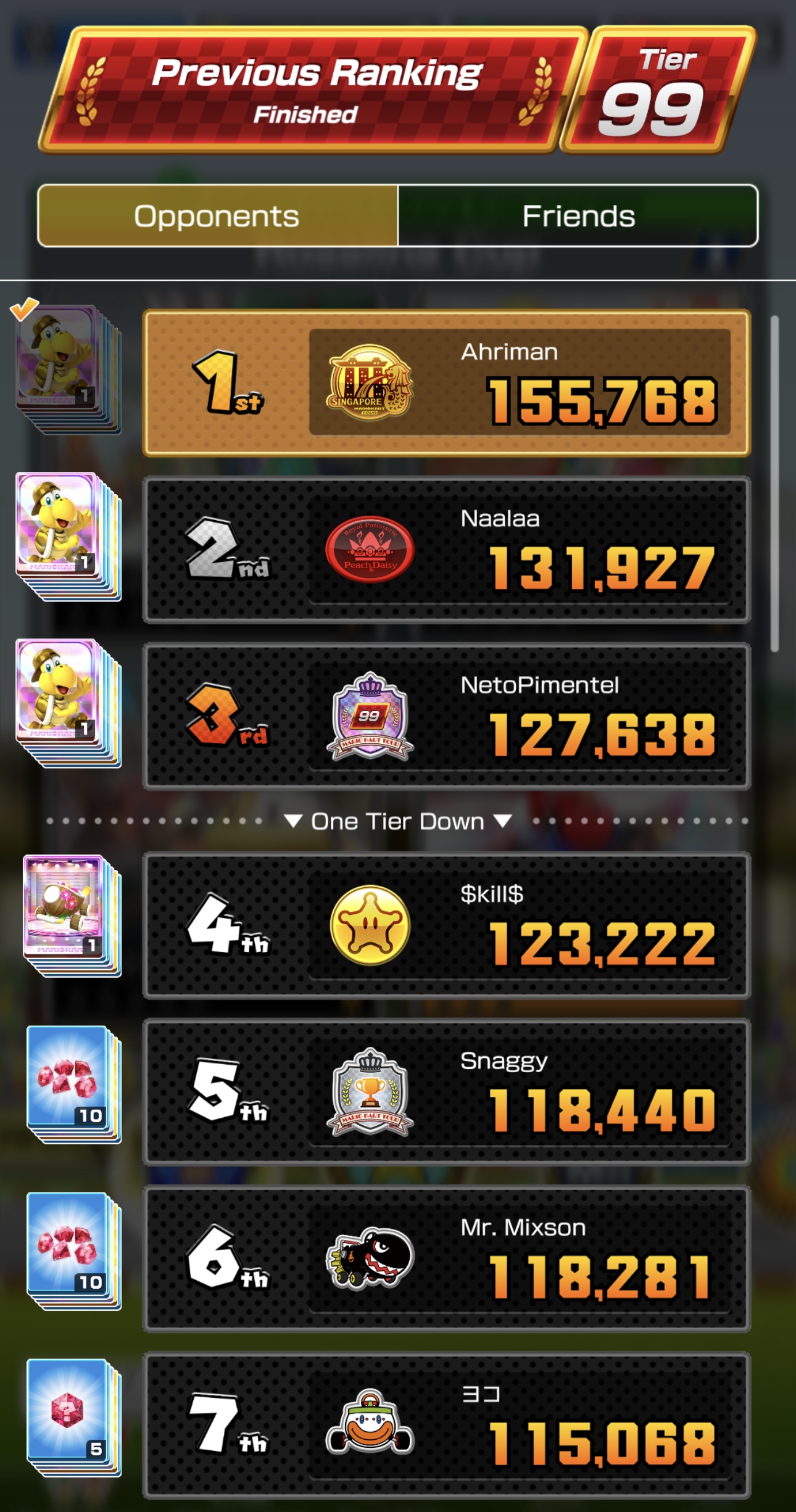Viewport: 796px width, 1512px height.
Task: Open NetoPimentel's third place entry
Action: (447, 716)
